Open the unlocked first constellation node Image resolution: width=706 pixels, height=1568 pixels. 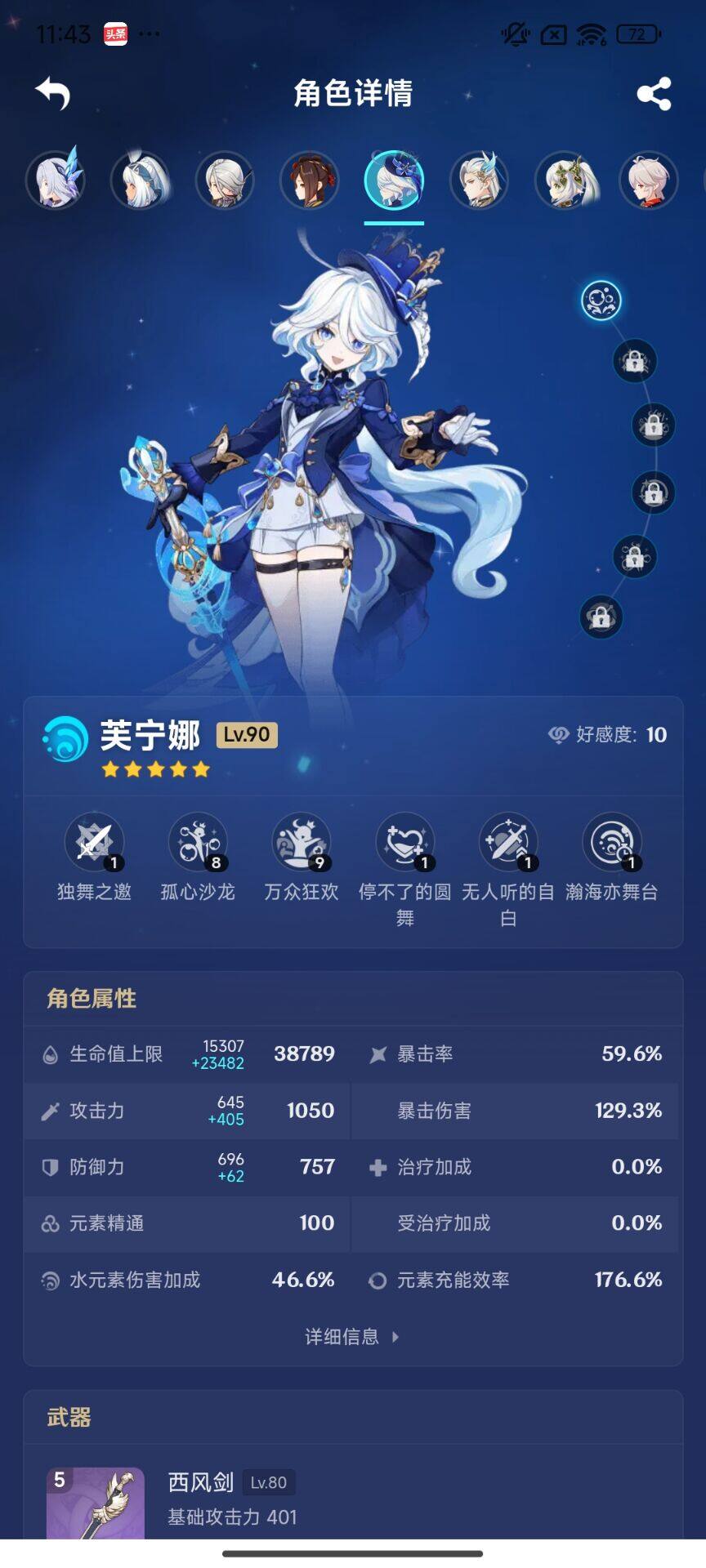(601, 301)
